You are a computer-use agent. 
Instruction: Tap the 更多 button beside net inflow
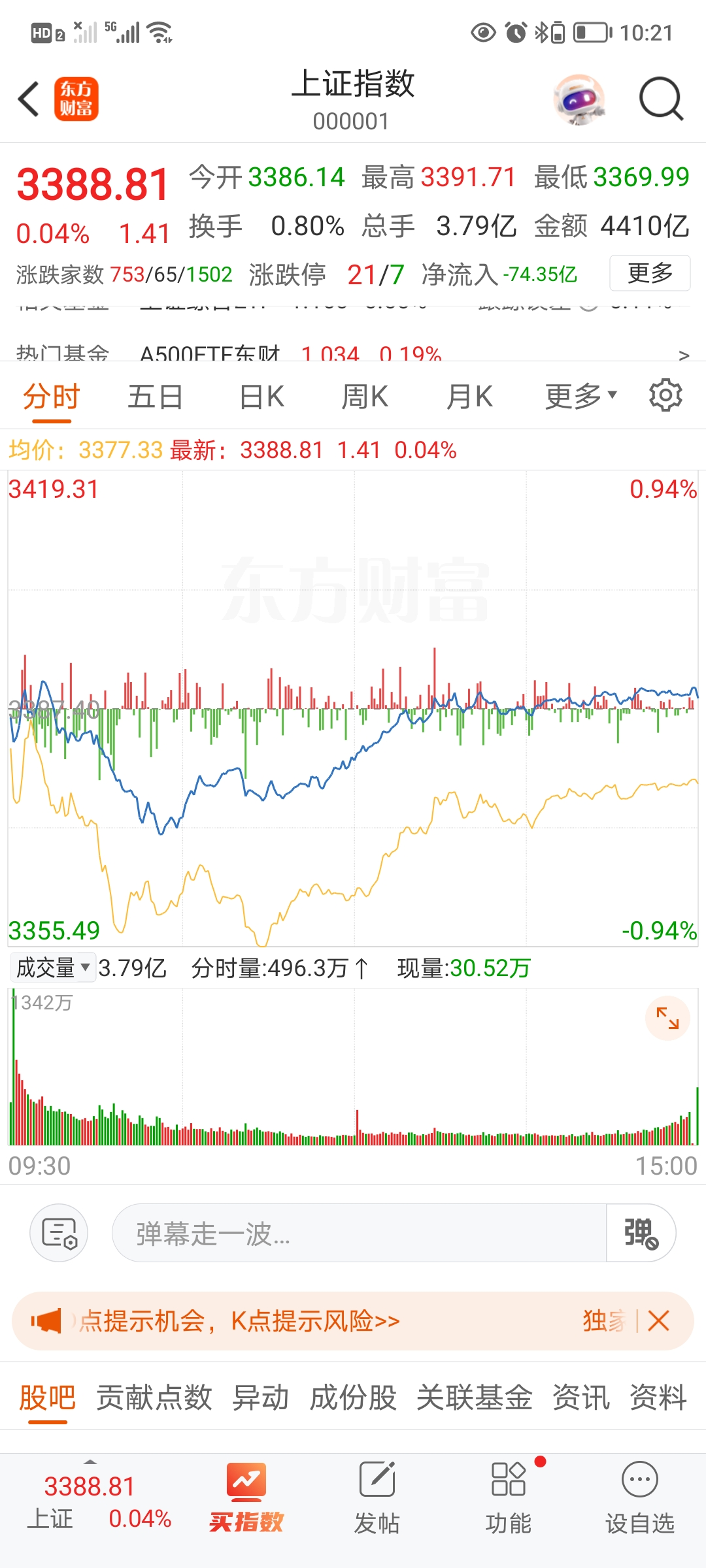click(x=650, y=273)
